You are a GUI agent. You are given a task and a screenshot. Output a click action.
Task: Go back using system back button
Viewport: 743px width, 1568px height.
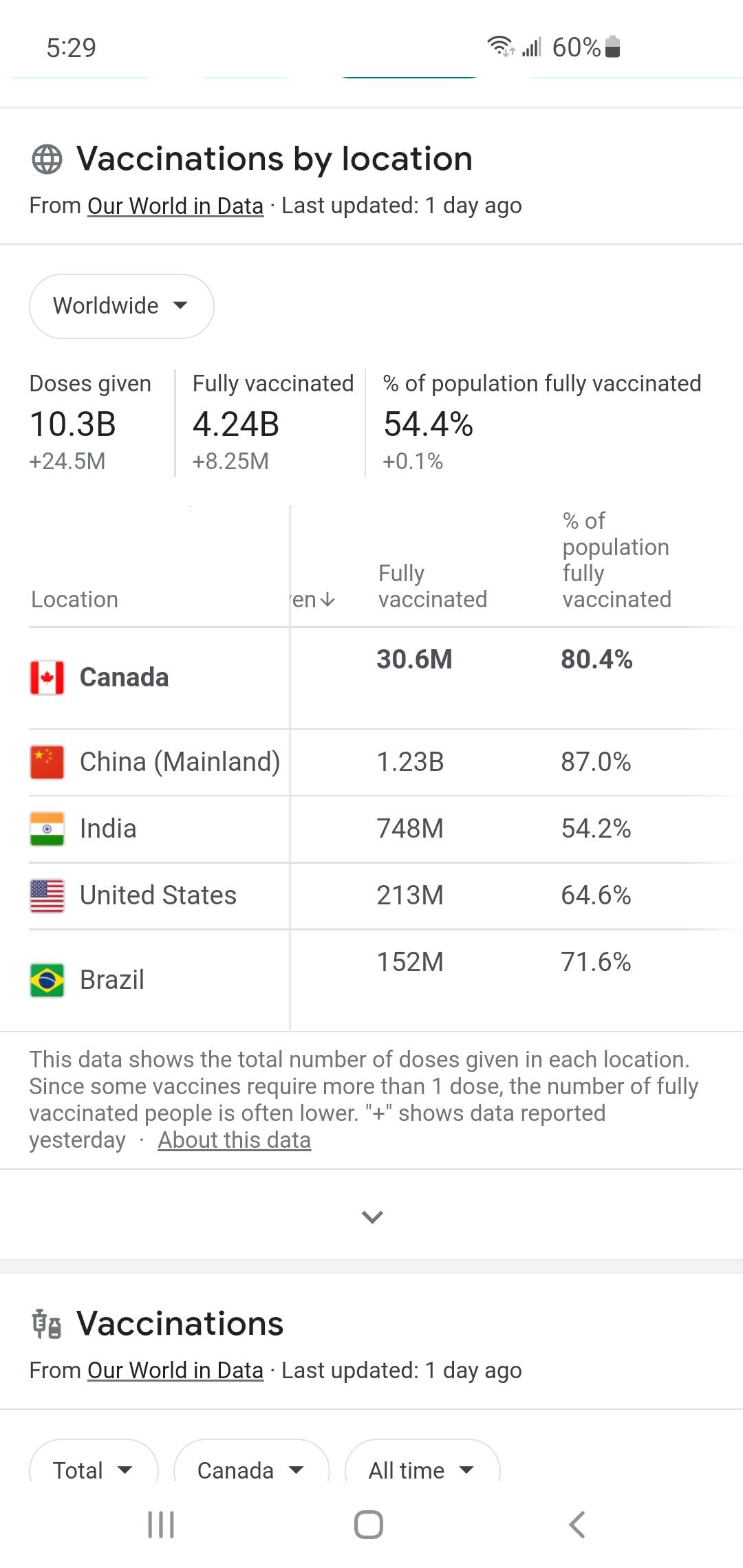click(577, 1525)
